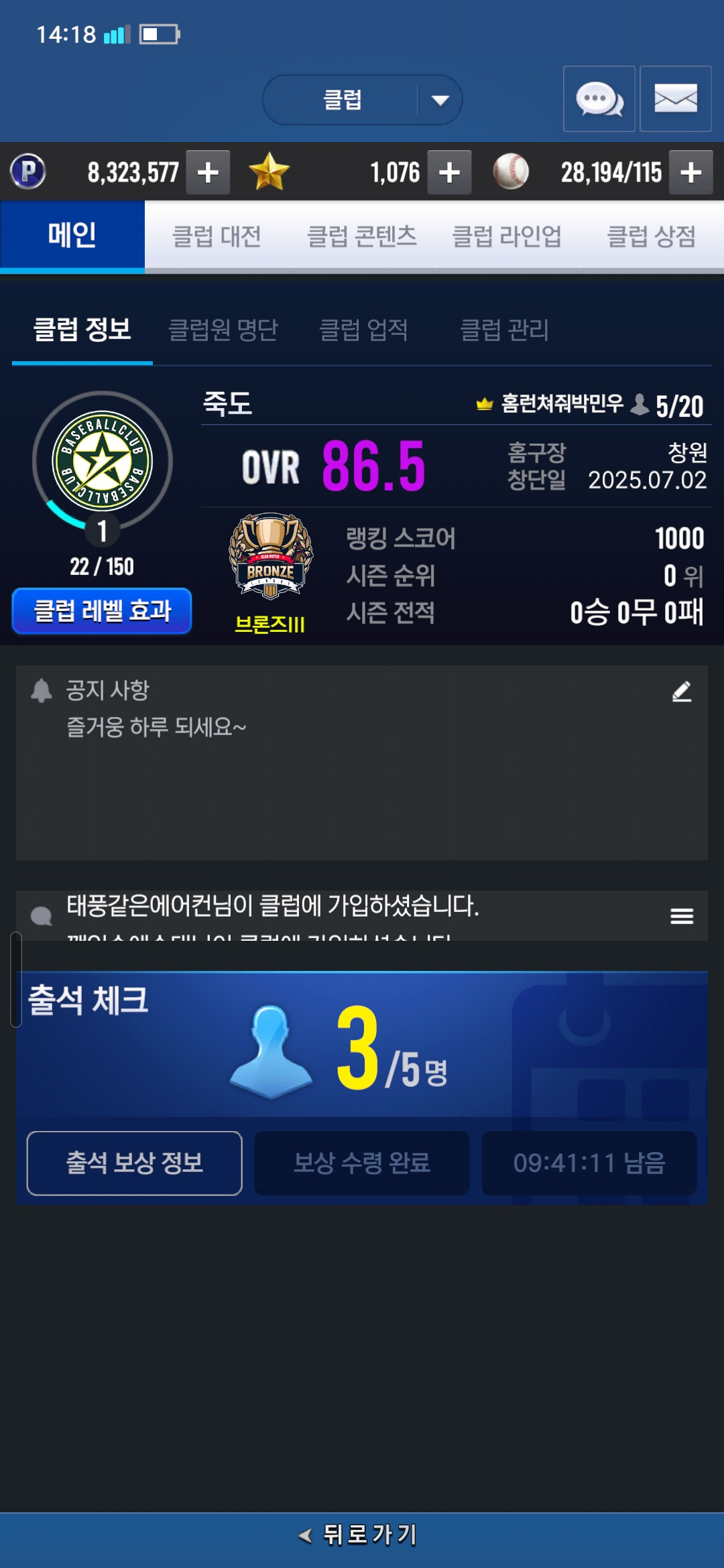724x1568 pixels.
Task: Edit the 공지 사항 notice with the pencil icon
Action: pyautogui.click(x=682, y=691)
